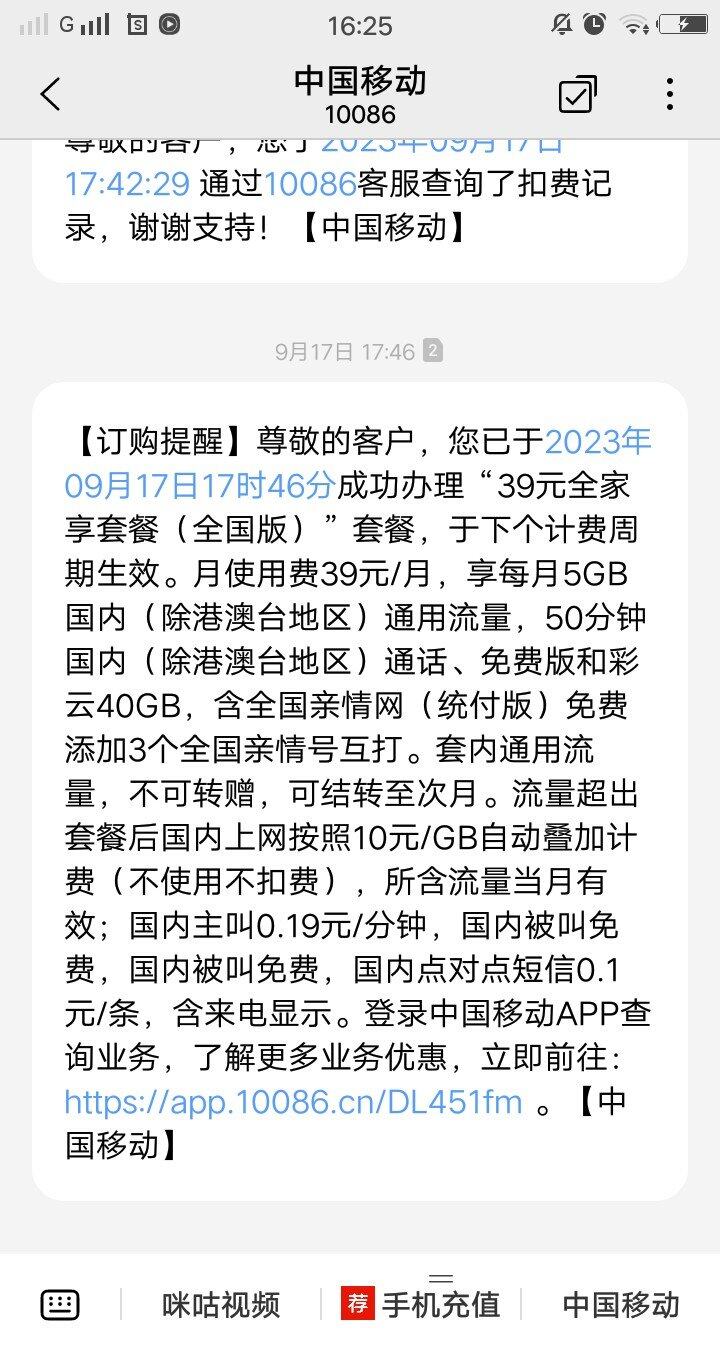This screenshot has height=1356, width=720.
Task: Go back to the message list
Action: point(50,95)
